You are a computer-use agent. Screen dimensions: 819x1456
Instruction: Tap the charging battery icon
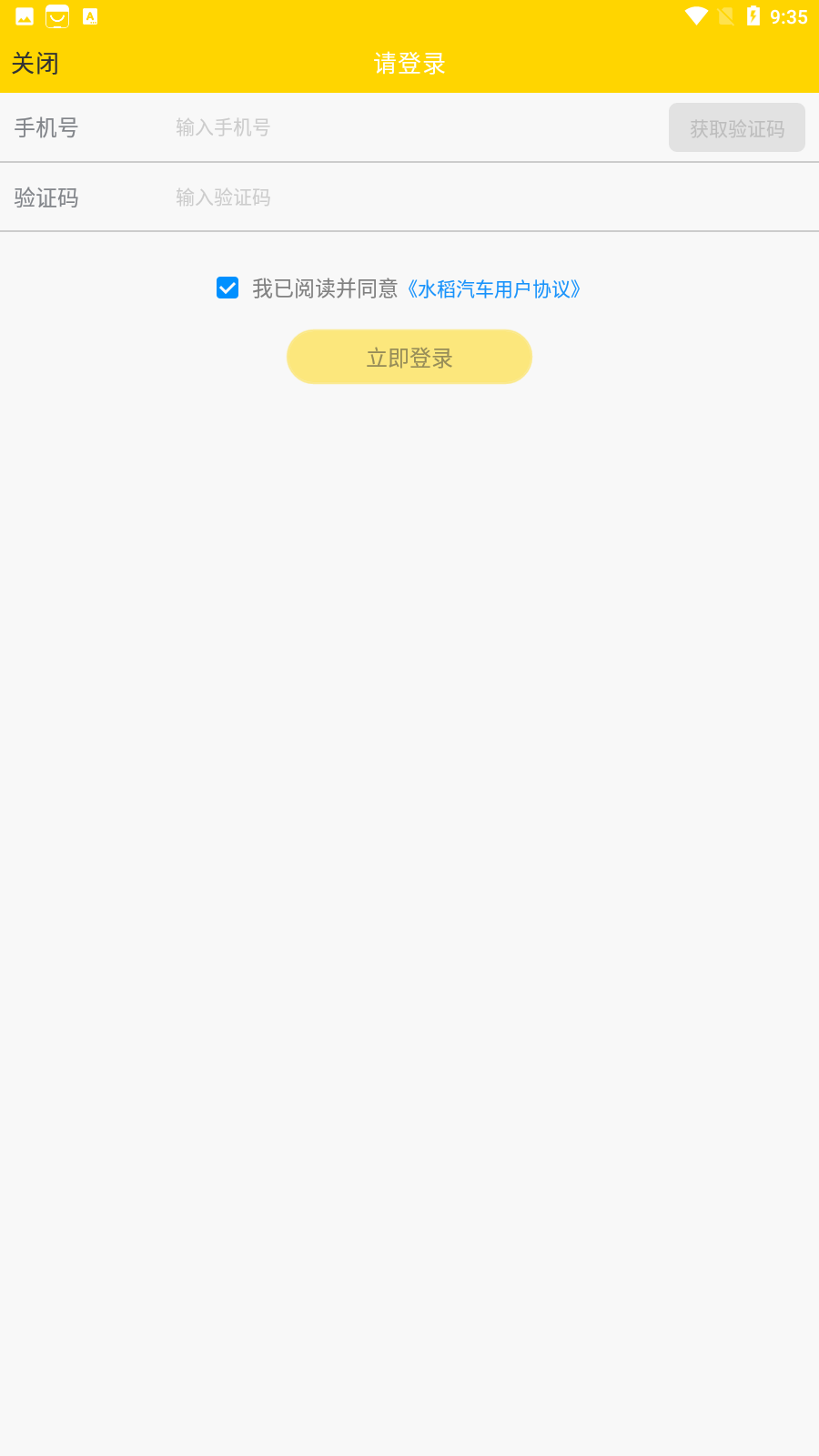(753, 15)
